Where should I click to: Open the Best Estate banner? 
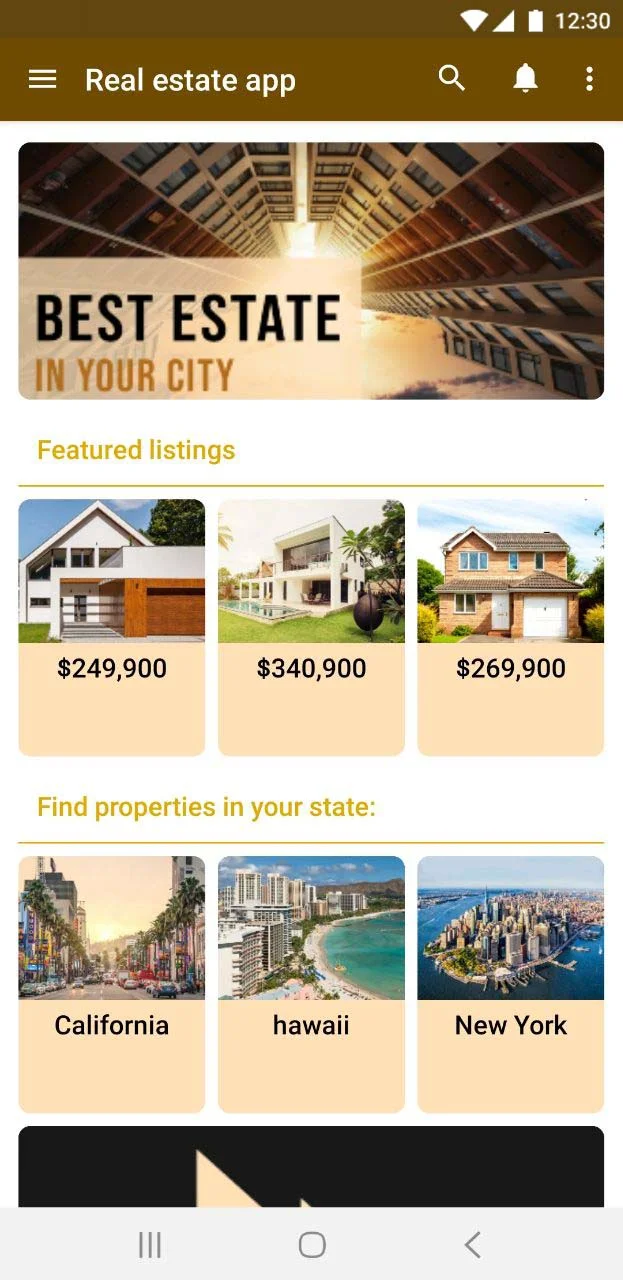(311, 271)
